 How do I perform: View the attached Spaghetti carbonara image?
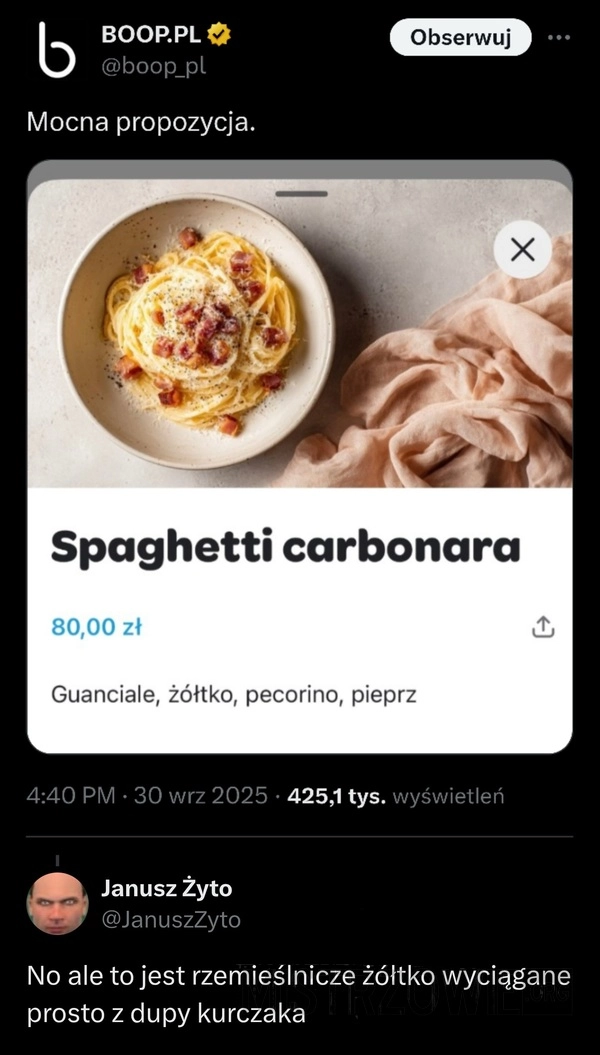point(299,455)
